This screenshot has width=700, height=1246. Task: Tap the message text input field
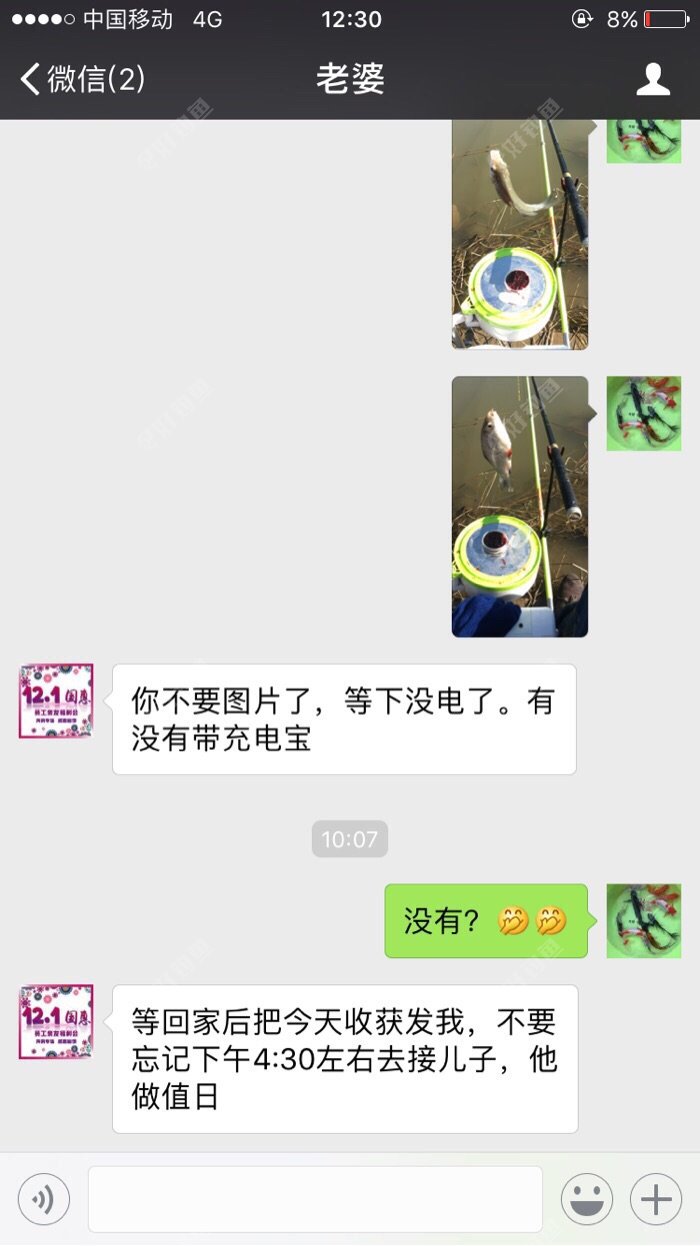pos(315,1199)
